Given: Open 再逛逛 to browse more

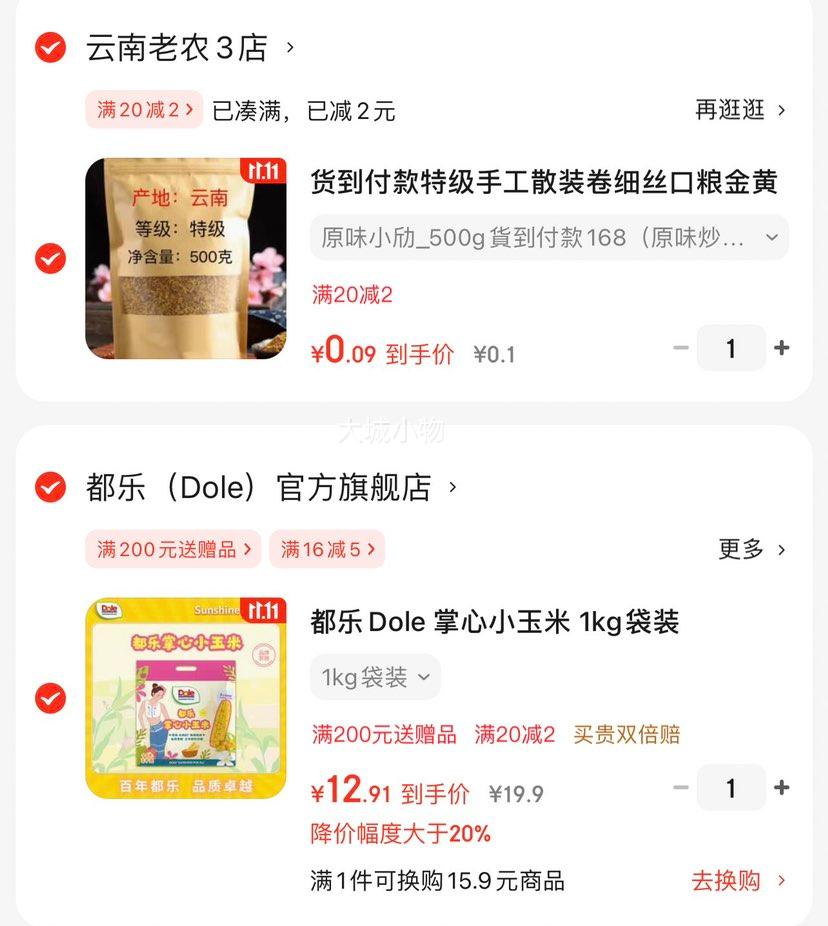Looking at the screenshot, I should (741, 110).
